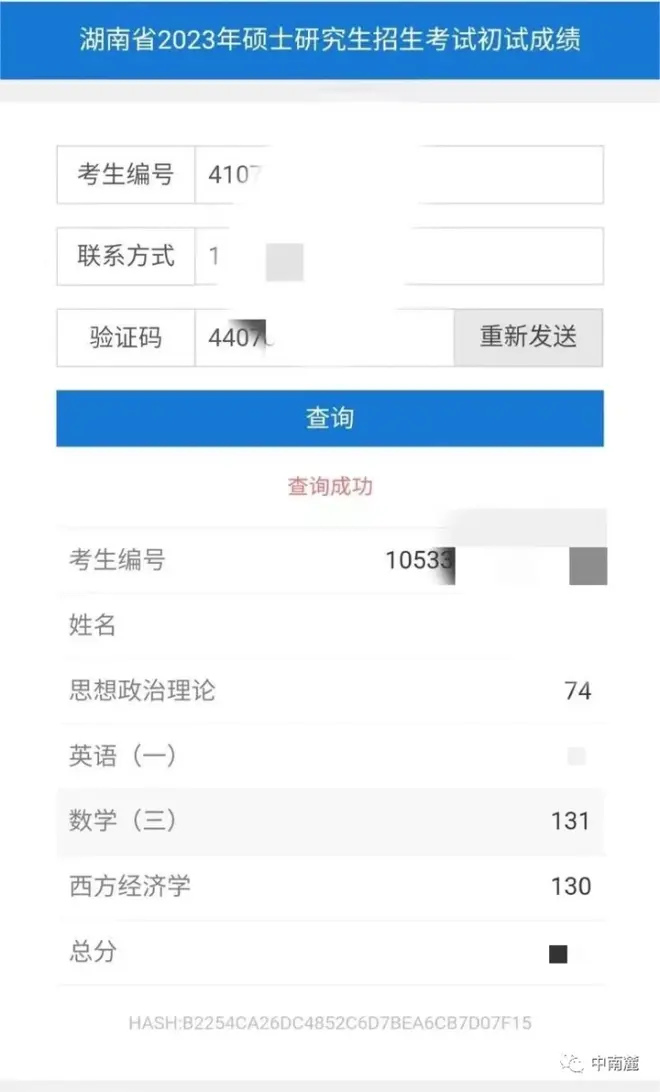
Task: Resend code with 重新发送 button
Action: pyautogui.click(x=529, y=338)
